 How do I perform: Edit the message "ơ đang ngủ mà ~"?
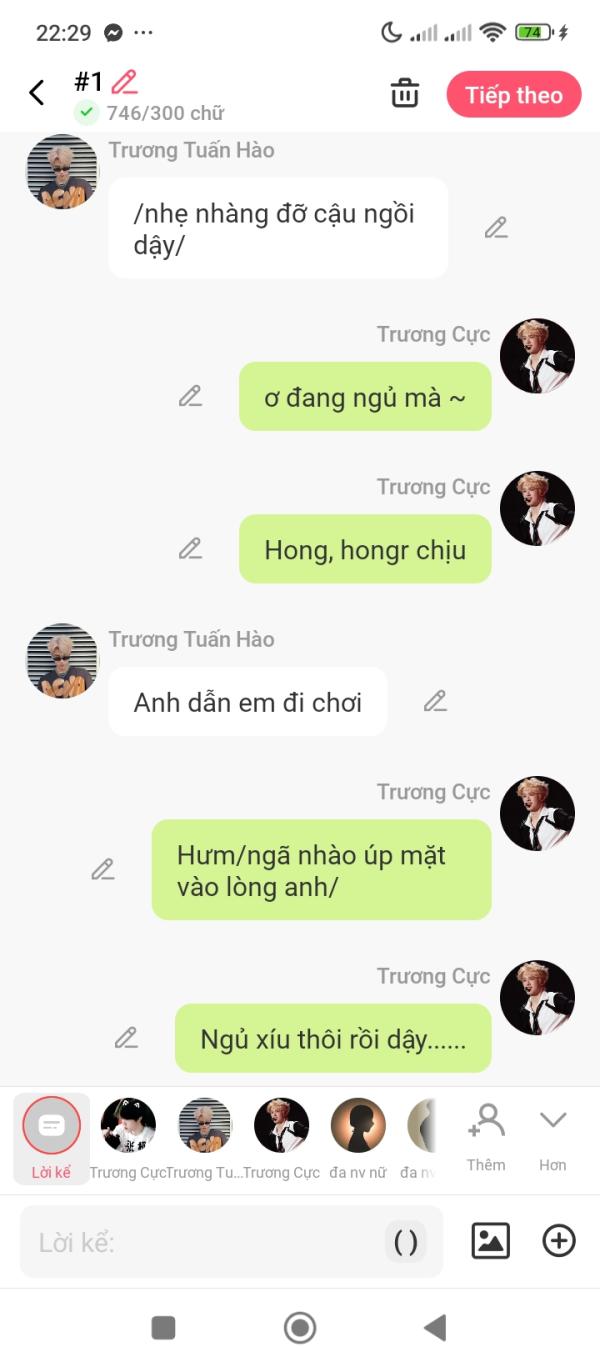(190, 396)
